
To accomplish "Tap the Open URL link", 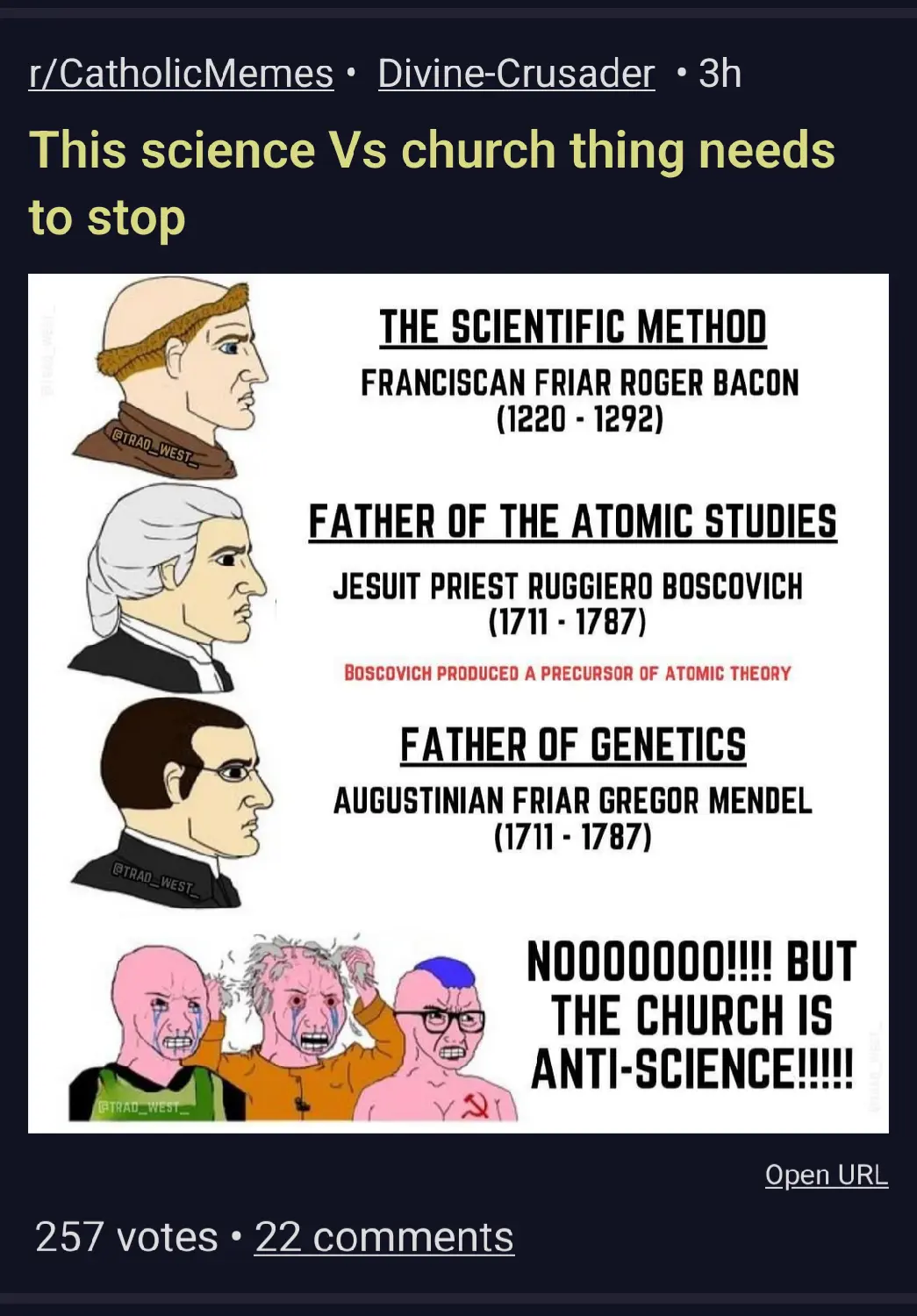I will click(826, 1175).
